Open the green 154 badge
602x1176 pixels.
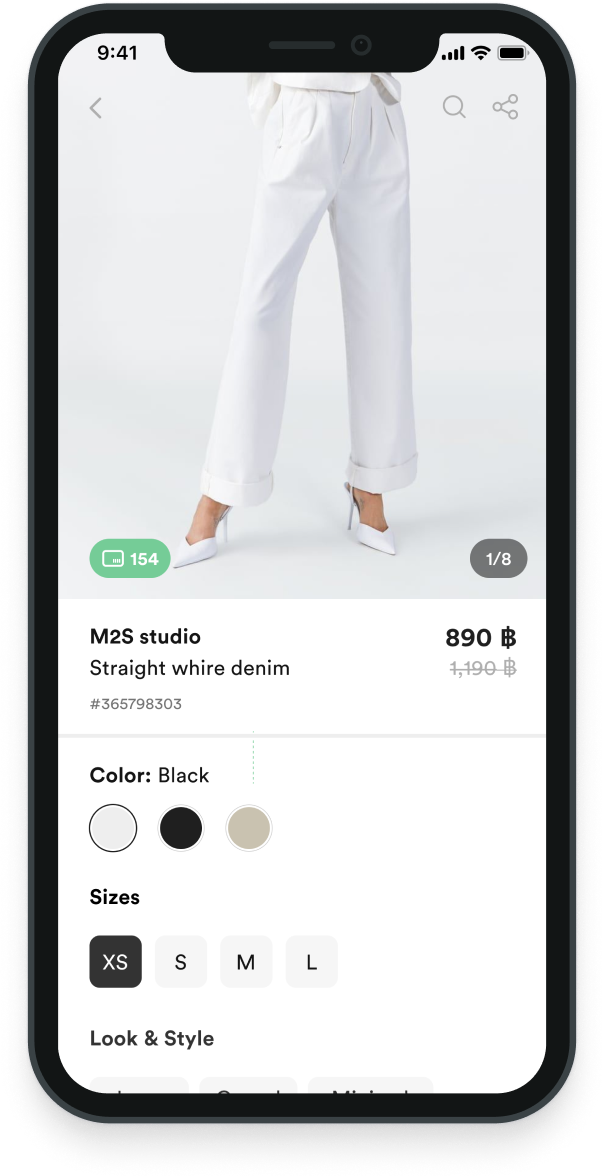[130, 559]
